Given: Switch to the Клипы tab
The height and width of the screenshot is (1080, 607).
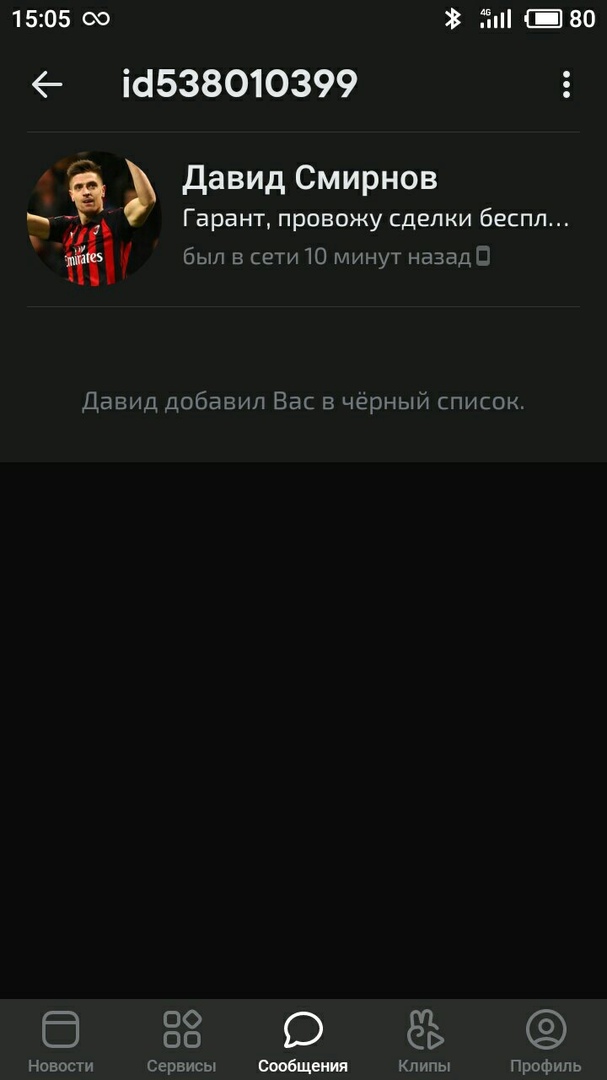Looking at the screenshot, I should tap(424, 1040).
